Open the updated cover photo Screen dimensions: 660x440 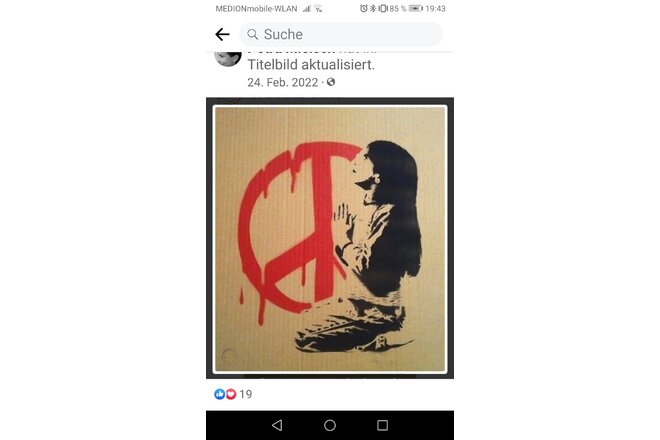click(x=330, y=237)
